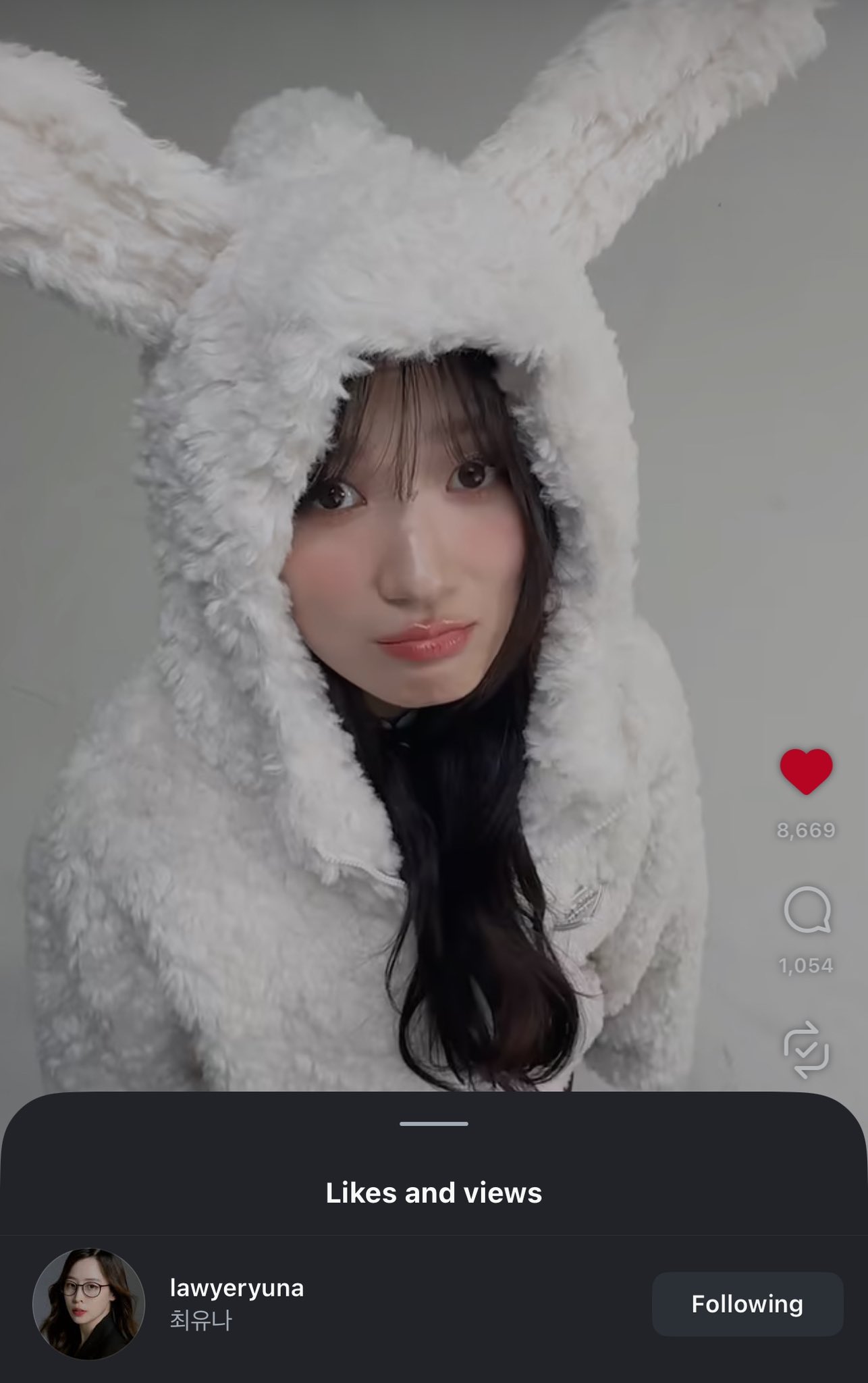Open lawyeryuna's profile via the circular avatar
This screenshot has width=868, height=1383.
tap(90, 1302)
